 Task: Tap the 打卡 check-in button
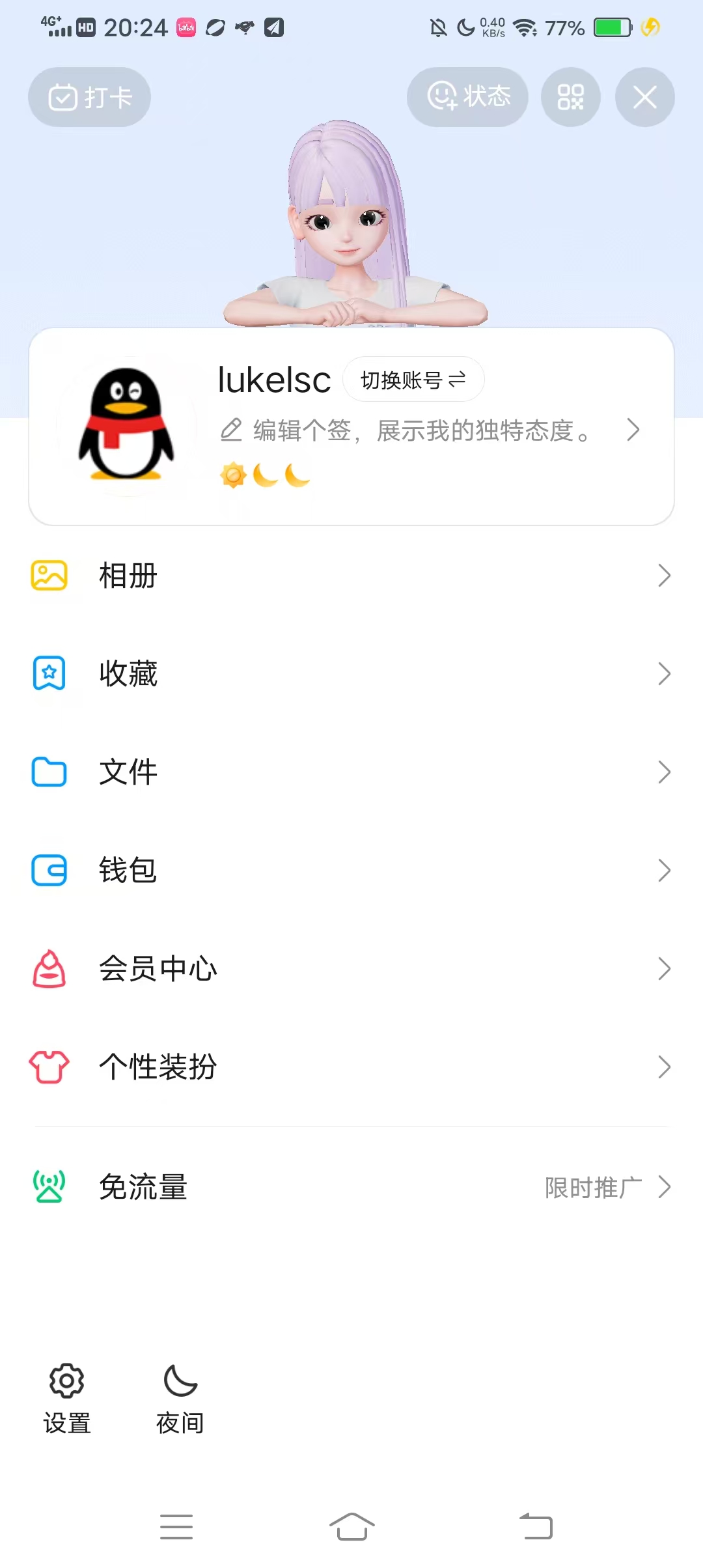pos(89,98)
